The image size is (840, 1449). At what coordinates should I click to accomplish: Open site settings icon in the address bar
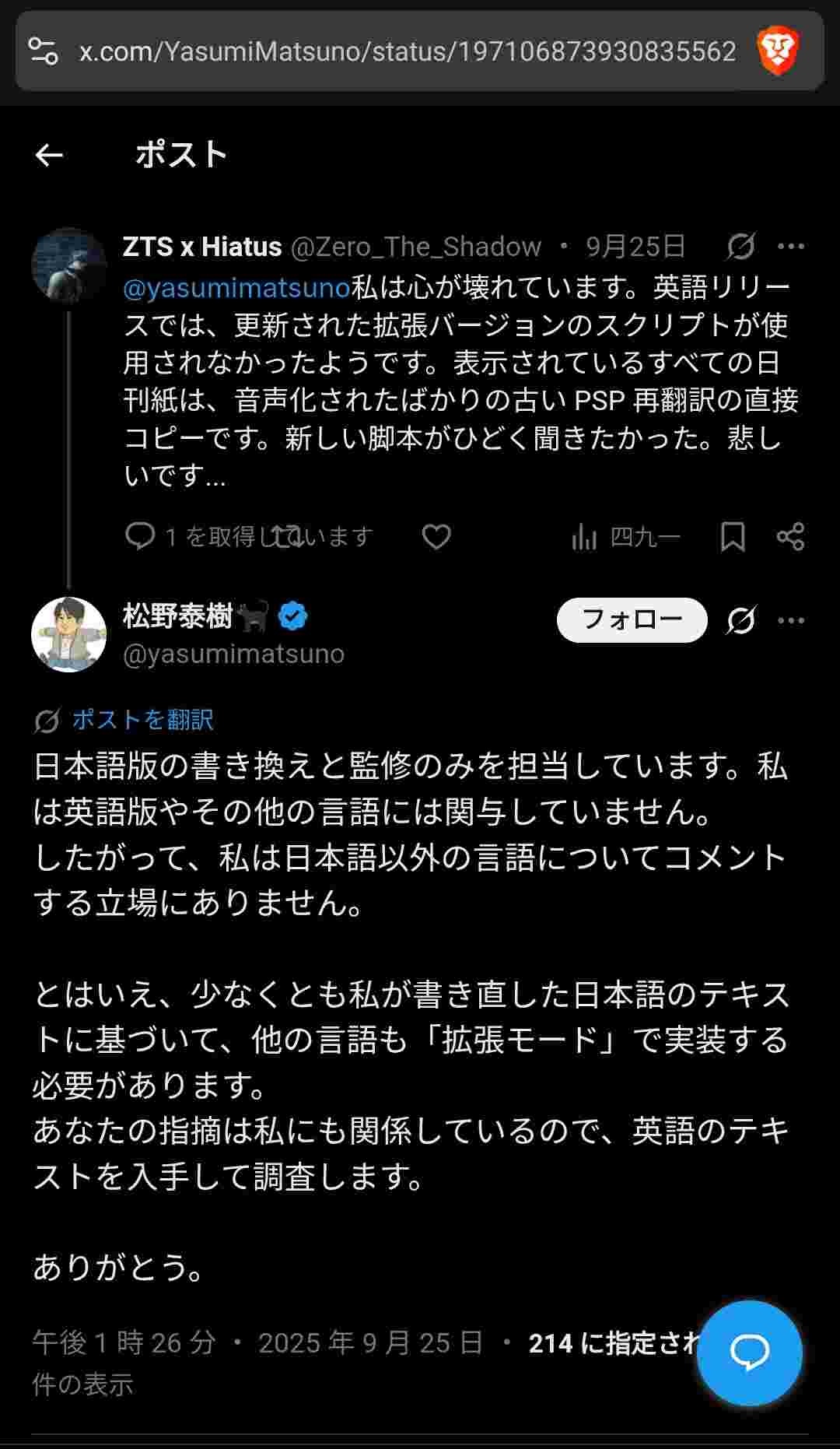point(44,51)
